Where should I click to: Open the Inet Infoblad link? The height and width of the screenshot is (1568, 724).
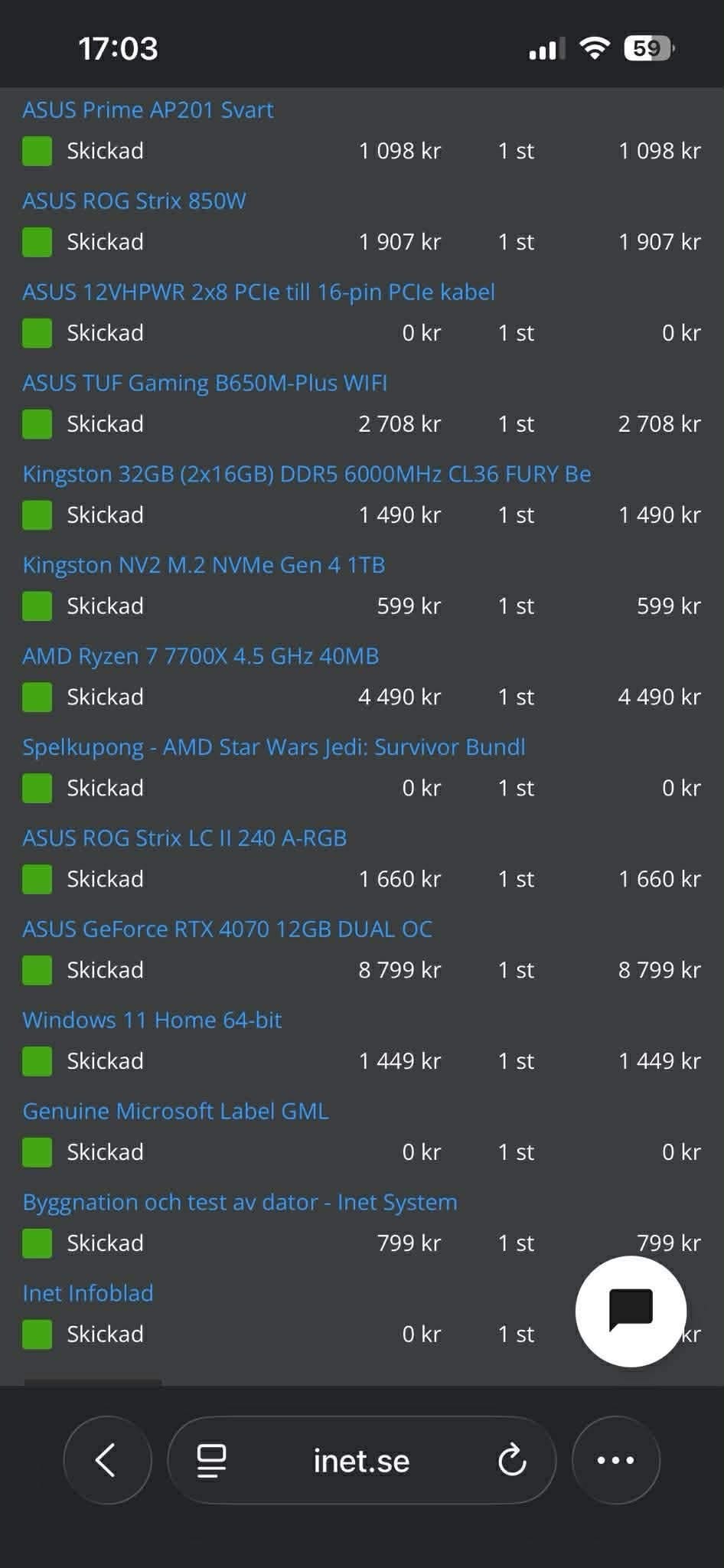pos(88,1294)
